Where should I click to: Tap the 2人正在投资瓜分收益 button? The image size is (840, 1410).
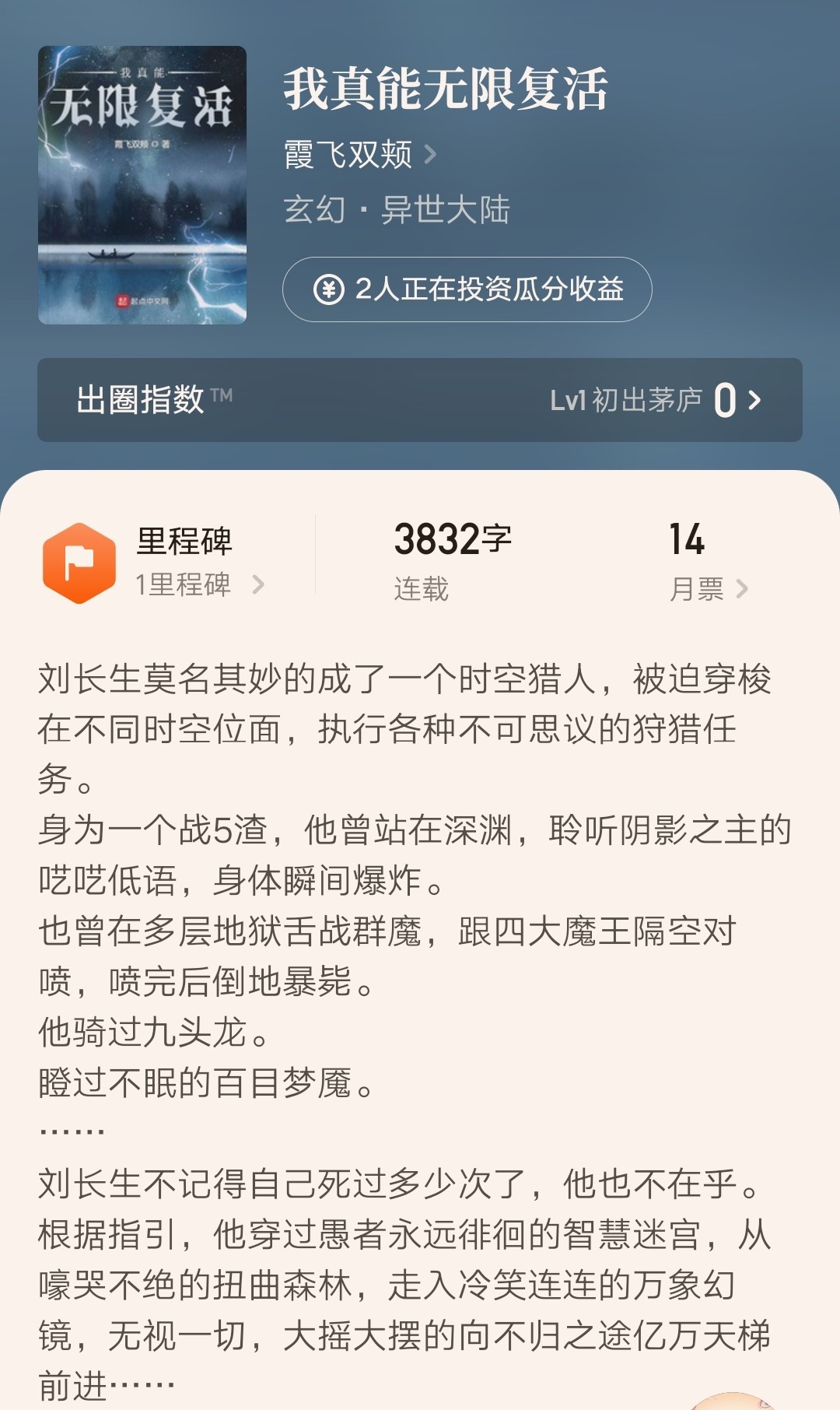467,289
